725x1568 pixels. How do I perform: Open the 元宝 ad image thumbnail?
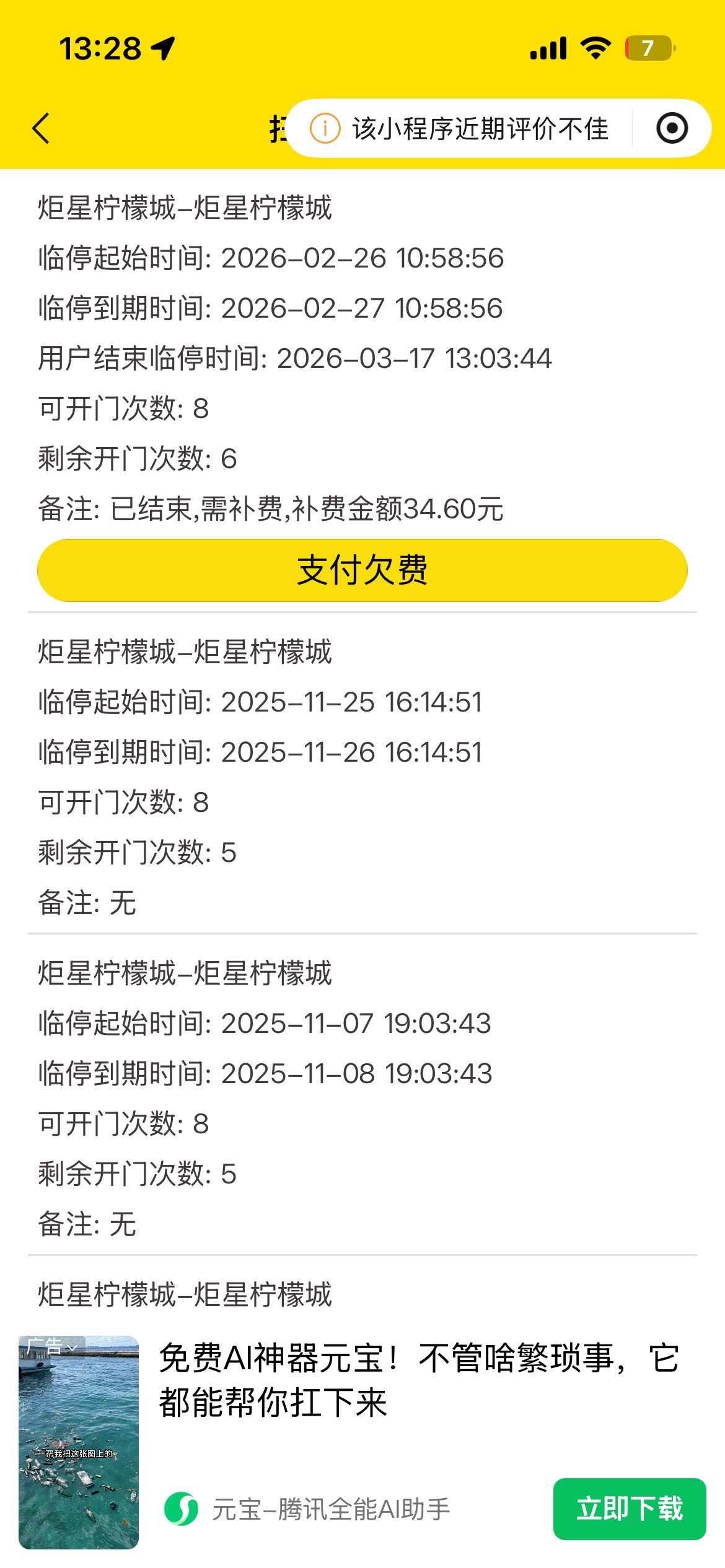pos(79,1449)
